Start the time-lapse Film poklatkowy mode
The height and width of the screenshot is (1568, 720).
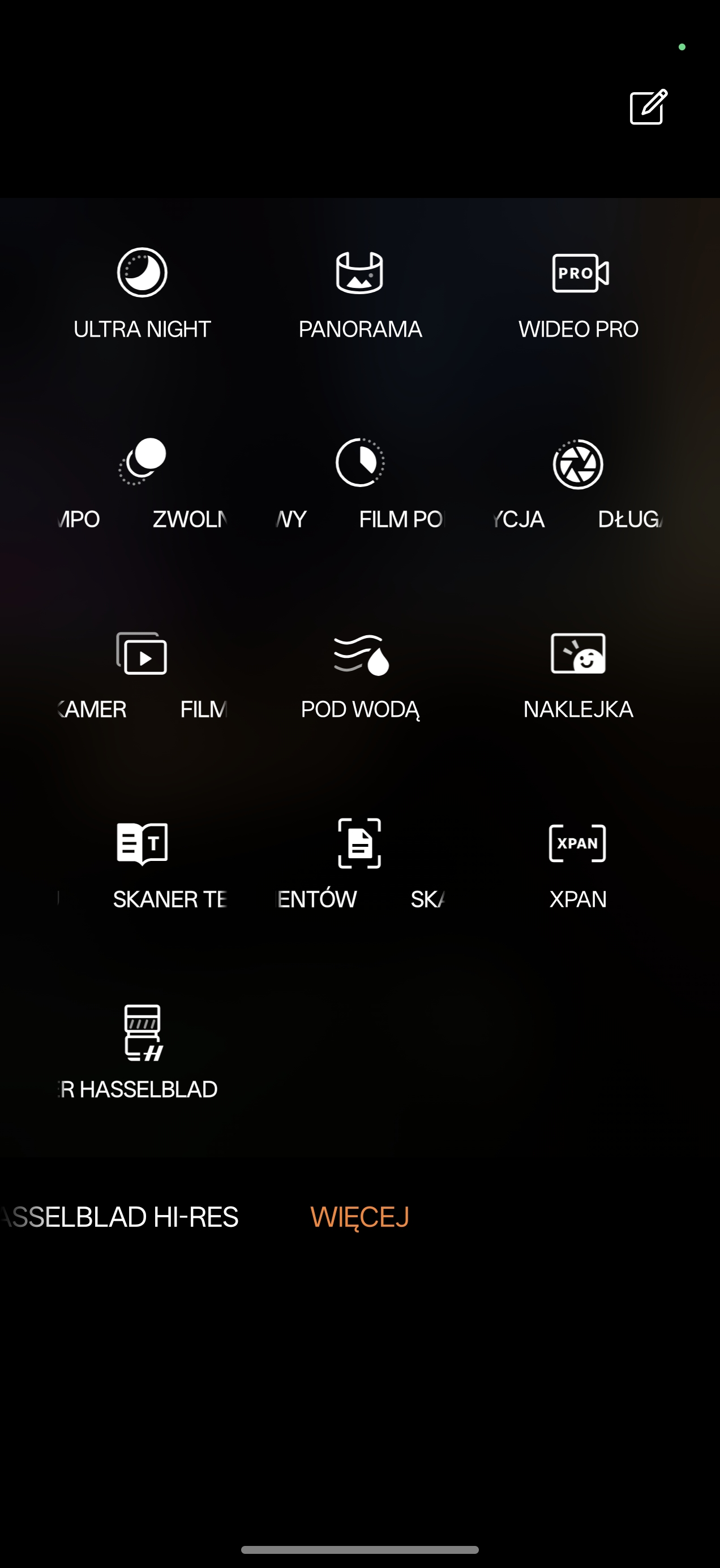359,463
